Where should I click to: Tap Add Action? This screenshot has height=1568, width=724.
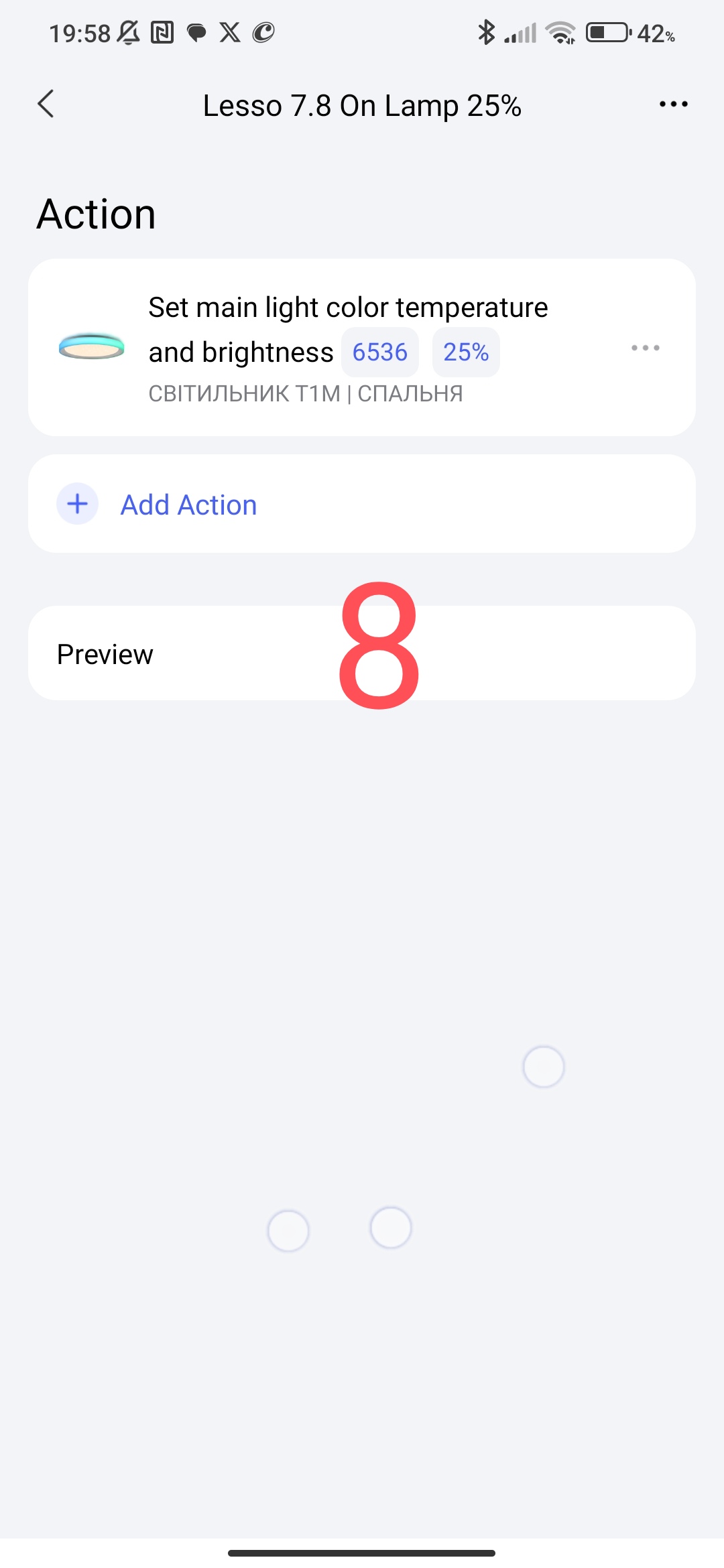188,505
